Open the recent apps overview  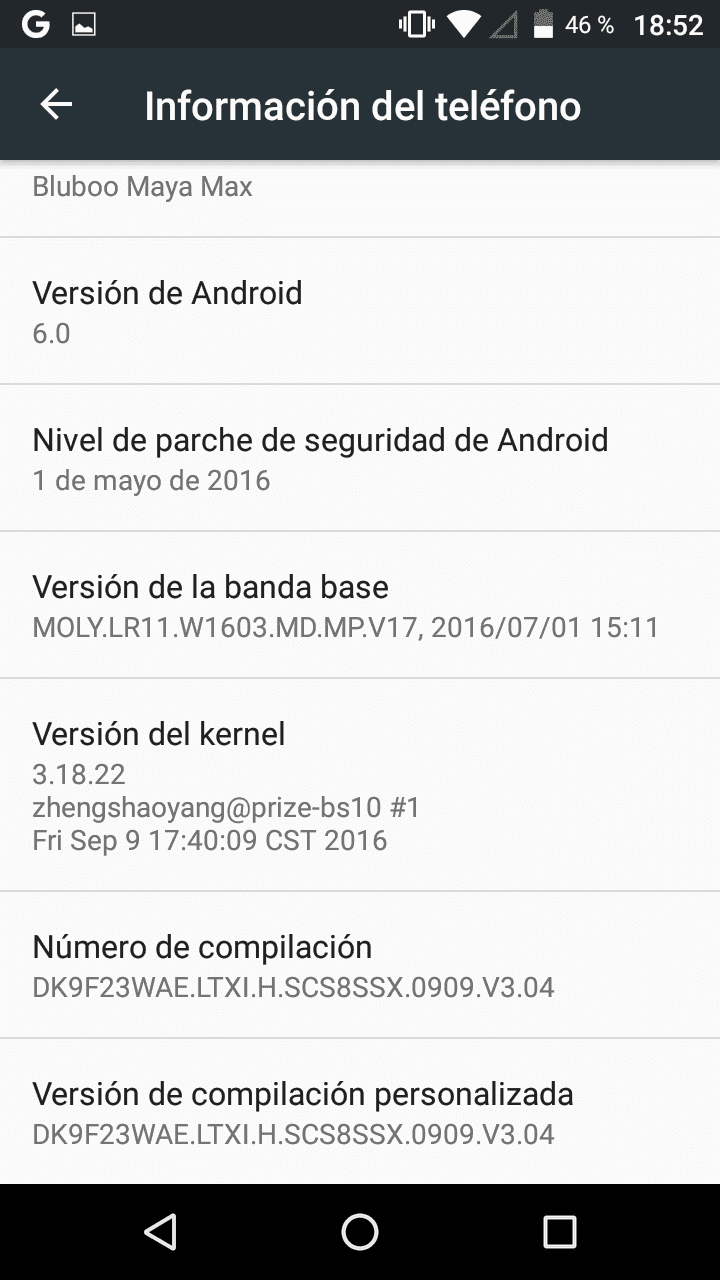click(560, 1232)
